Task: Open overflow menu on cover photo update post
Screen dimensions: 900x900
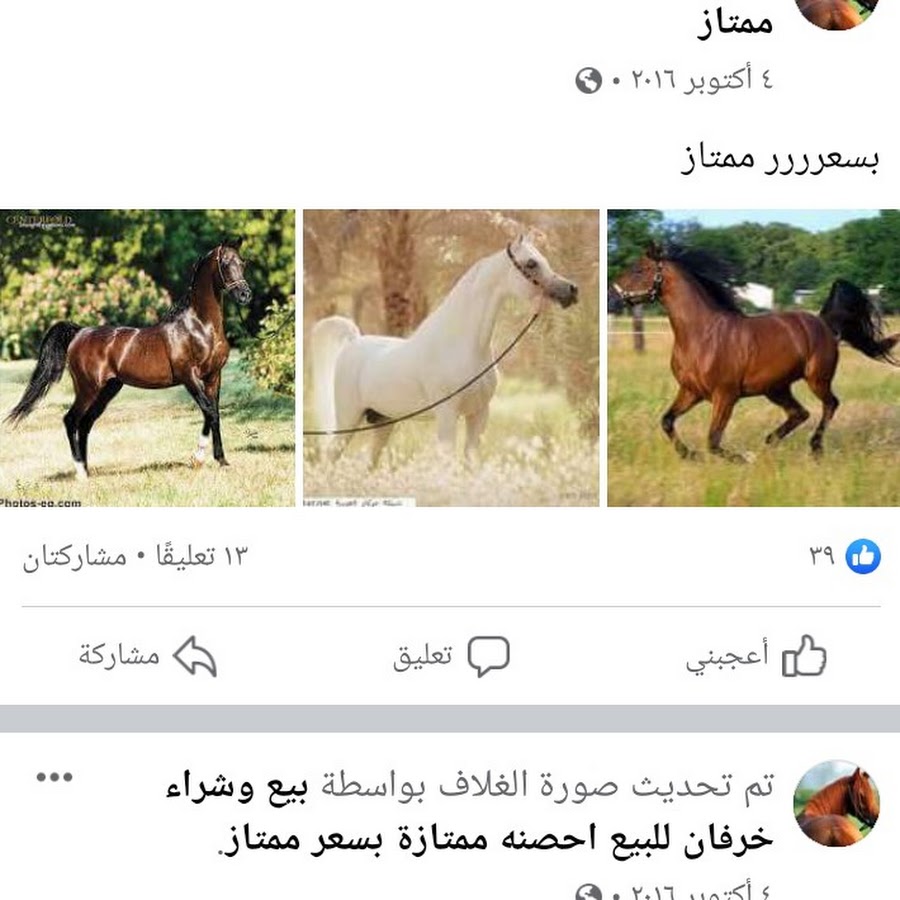Action: click(x=54, y=778)
